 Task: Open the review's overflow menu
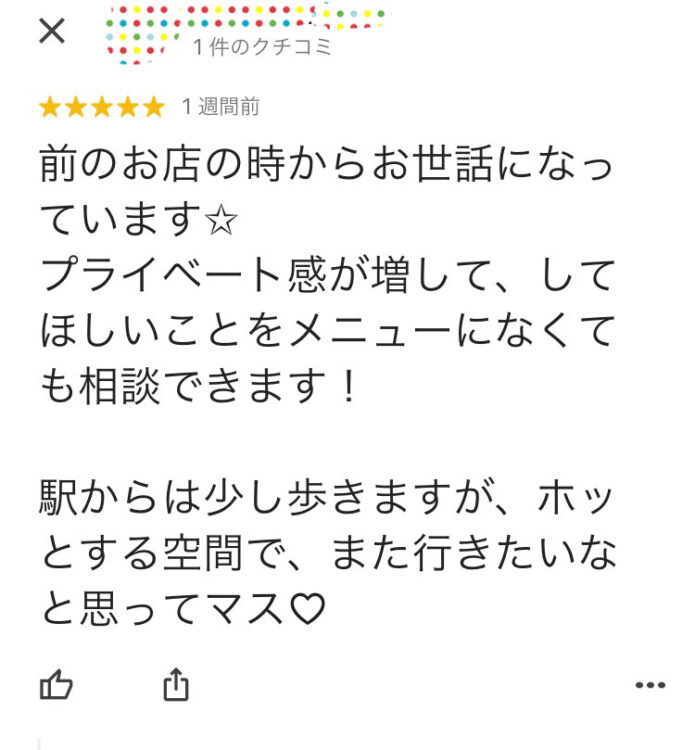[650, 685]
